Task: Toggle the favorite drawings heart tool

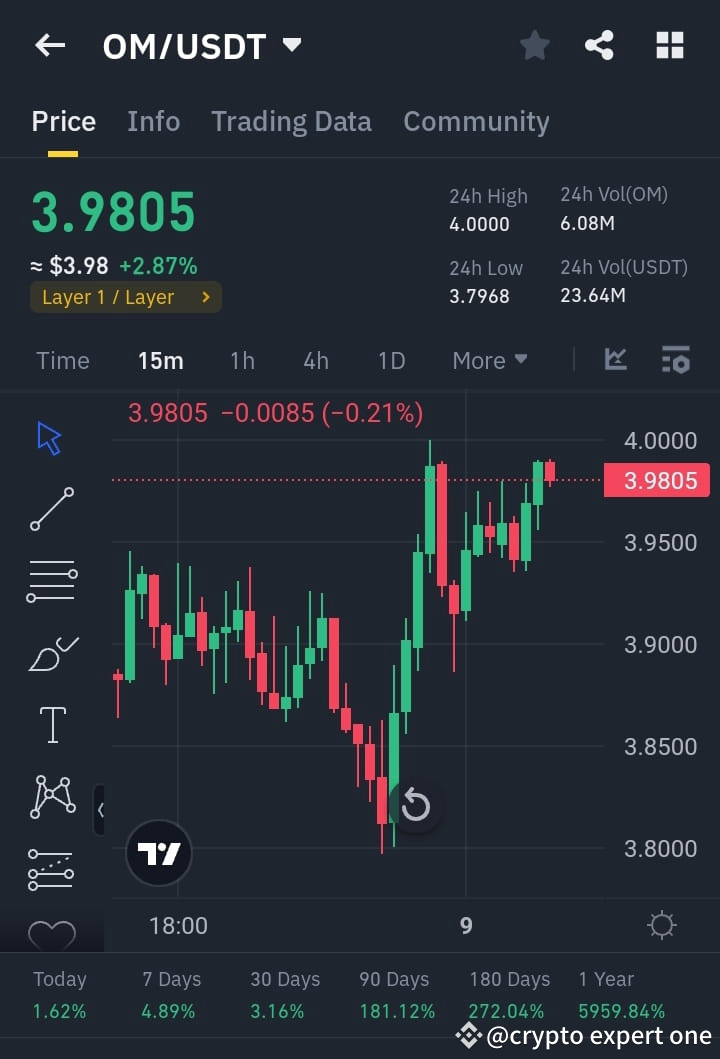Action: point(52,933)
